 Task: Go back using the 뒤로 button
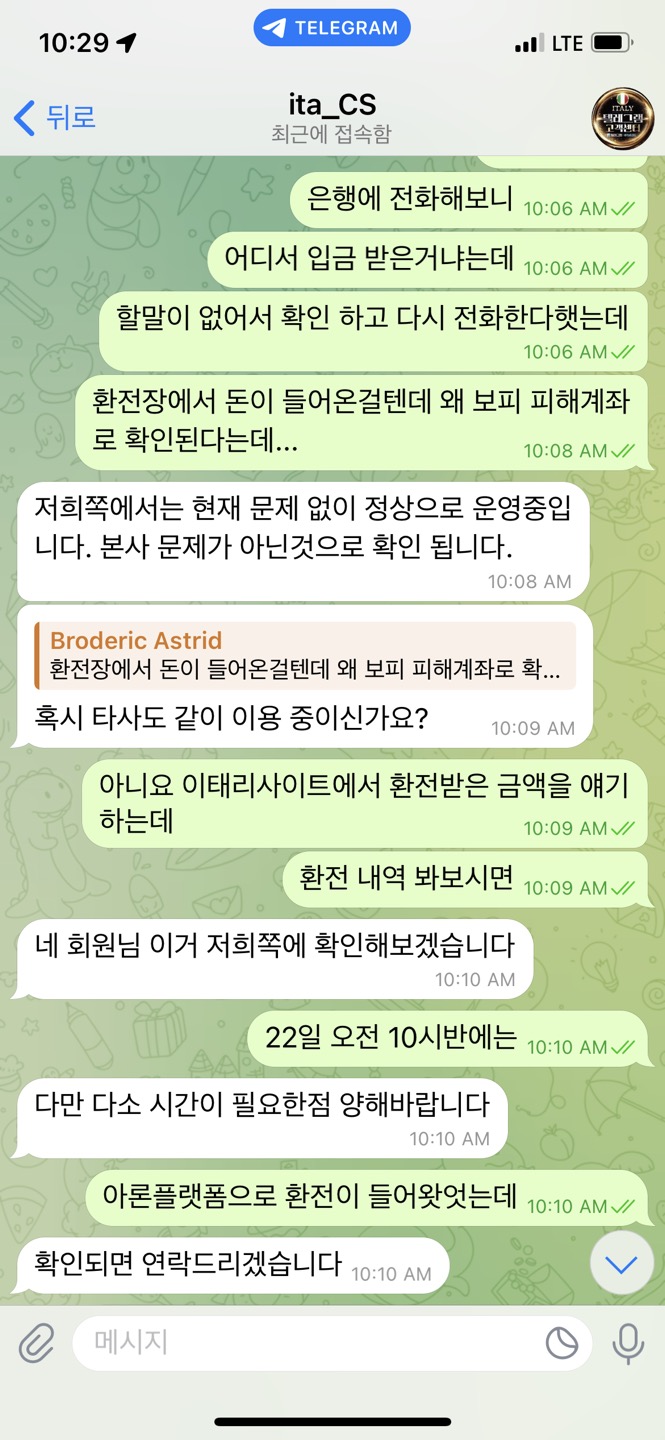(55, 117)
